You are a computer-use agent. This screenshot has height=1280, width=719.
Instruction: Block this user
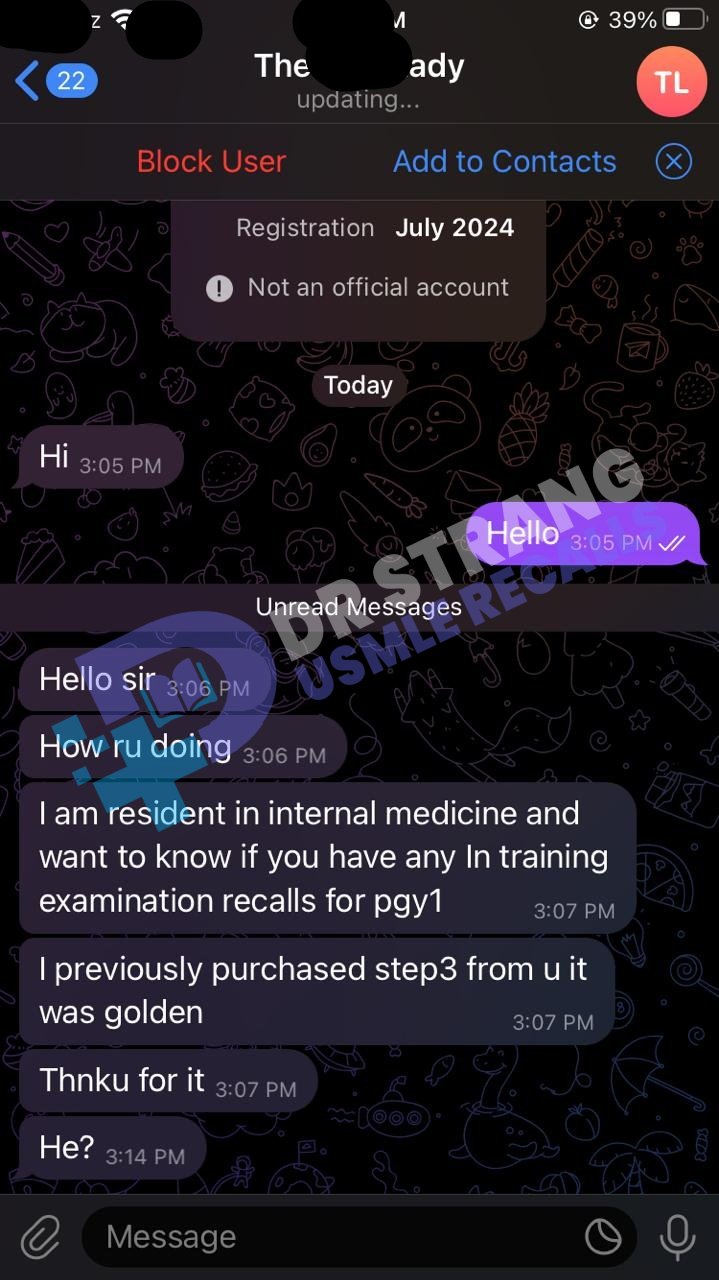[211, 161]
